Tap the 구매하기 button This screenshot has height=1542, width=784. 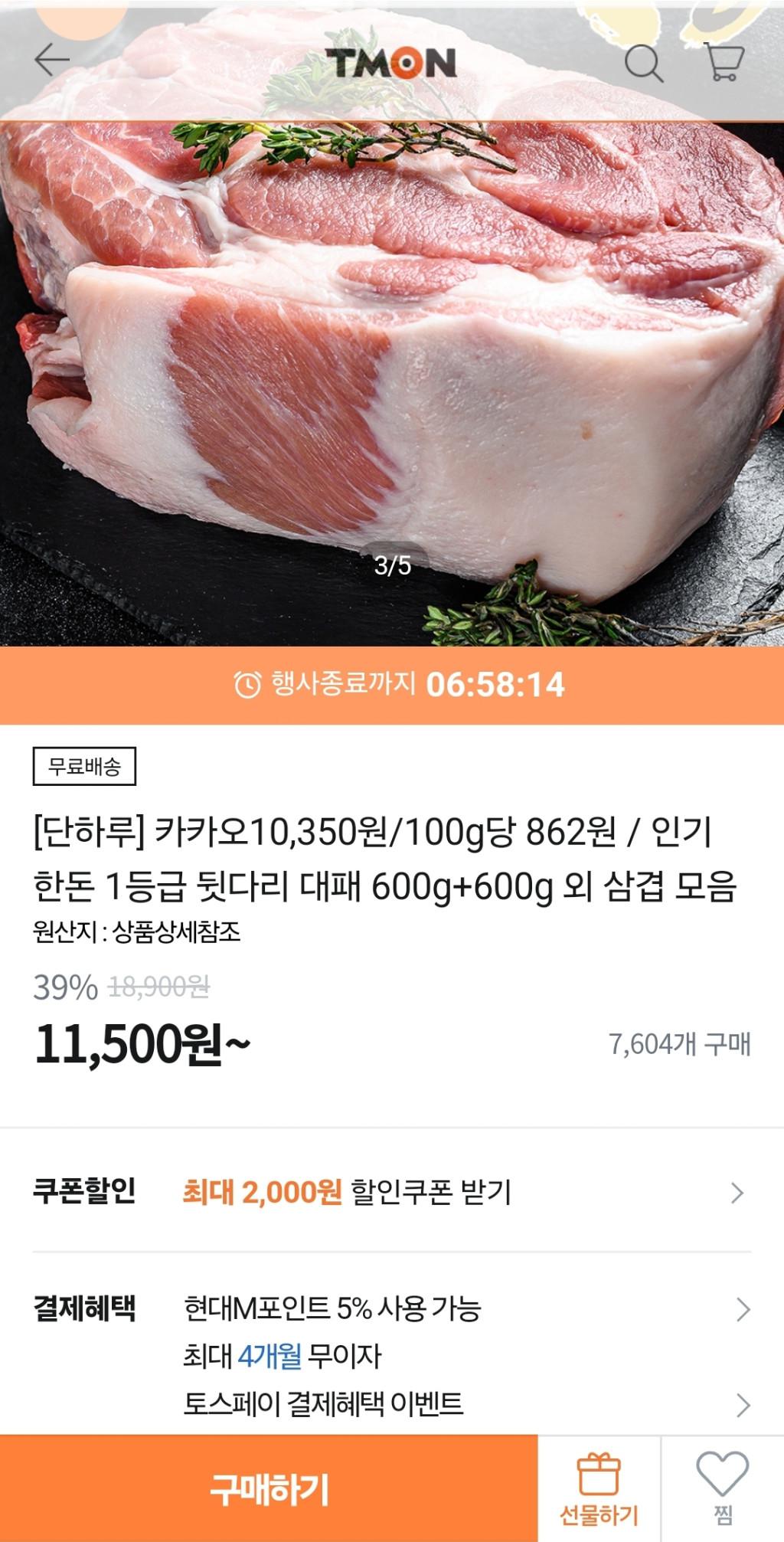(x=269, y=1489)
